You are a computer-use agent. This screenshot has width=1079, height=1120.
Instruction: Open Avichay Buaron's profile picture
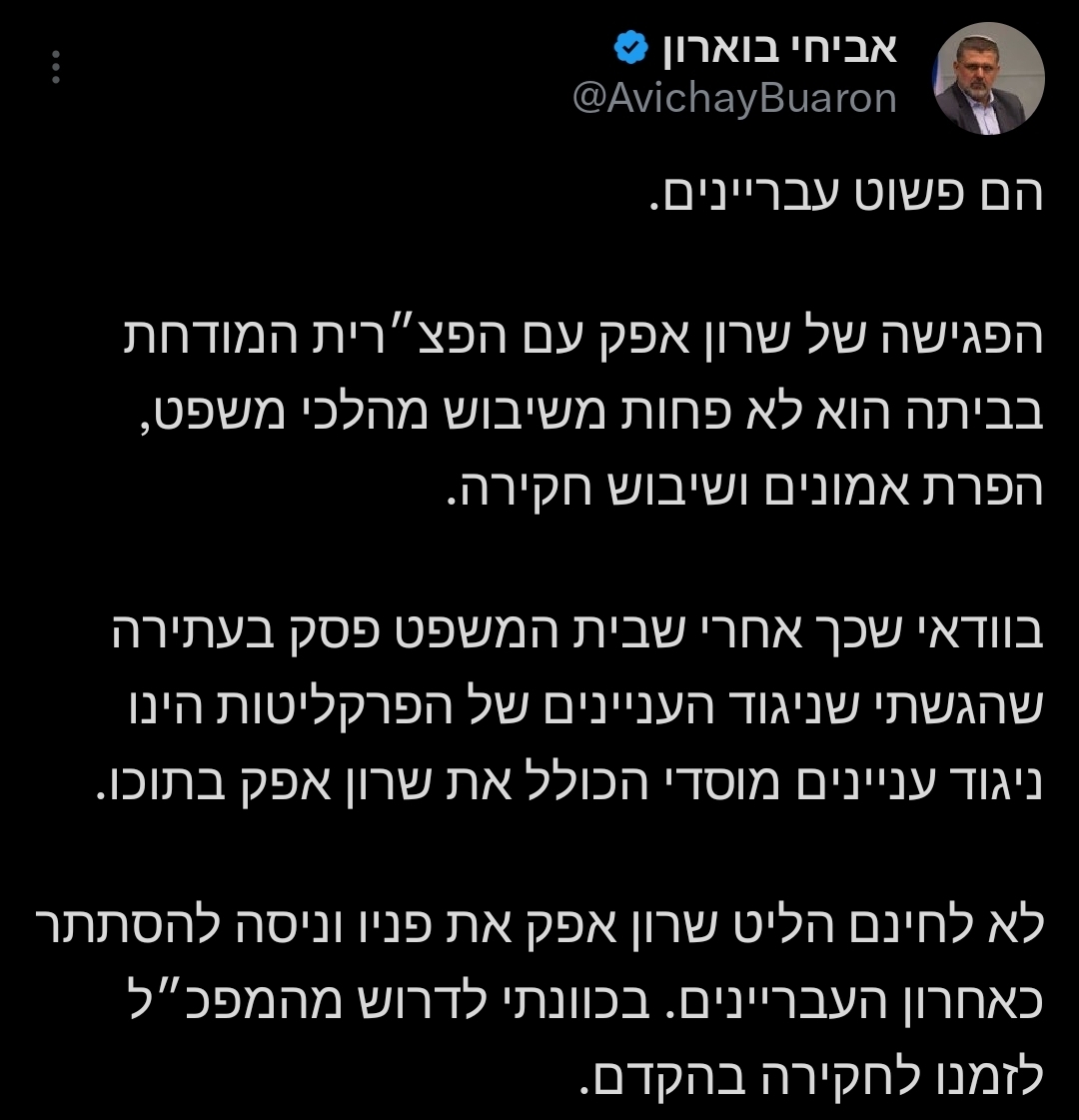[x=988, y=79]
